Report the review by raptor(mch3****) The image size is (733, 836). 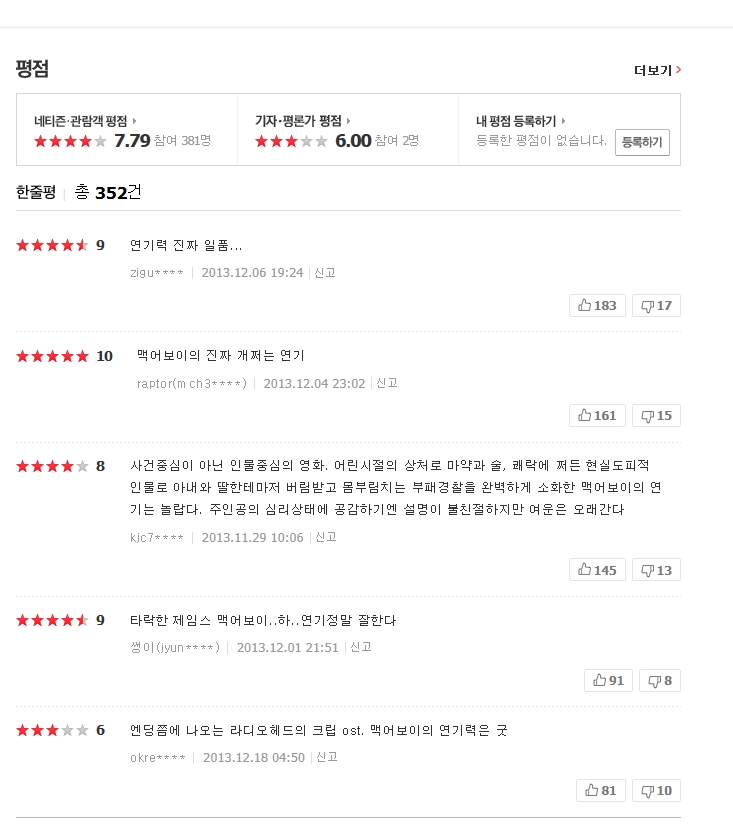(386, 383)
